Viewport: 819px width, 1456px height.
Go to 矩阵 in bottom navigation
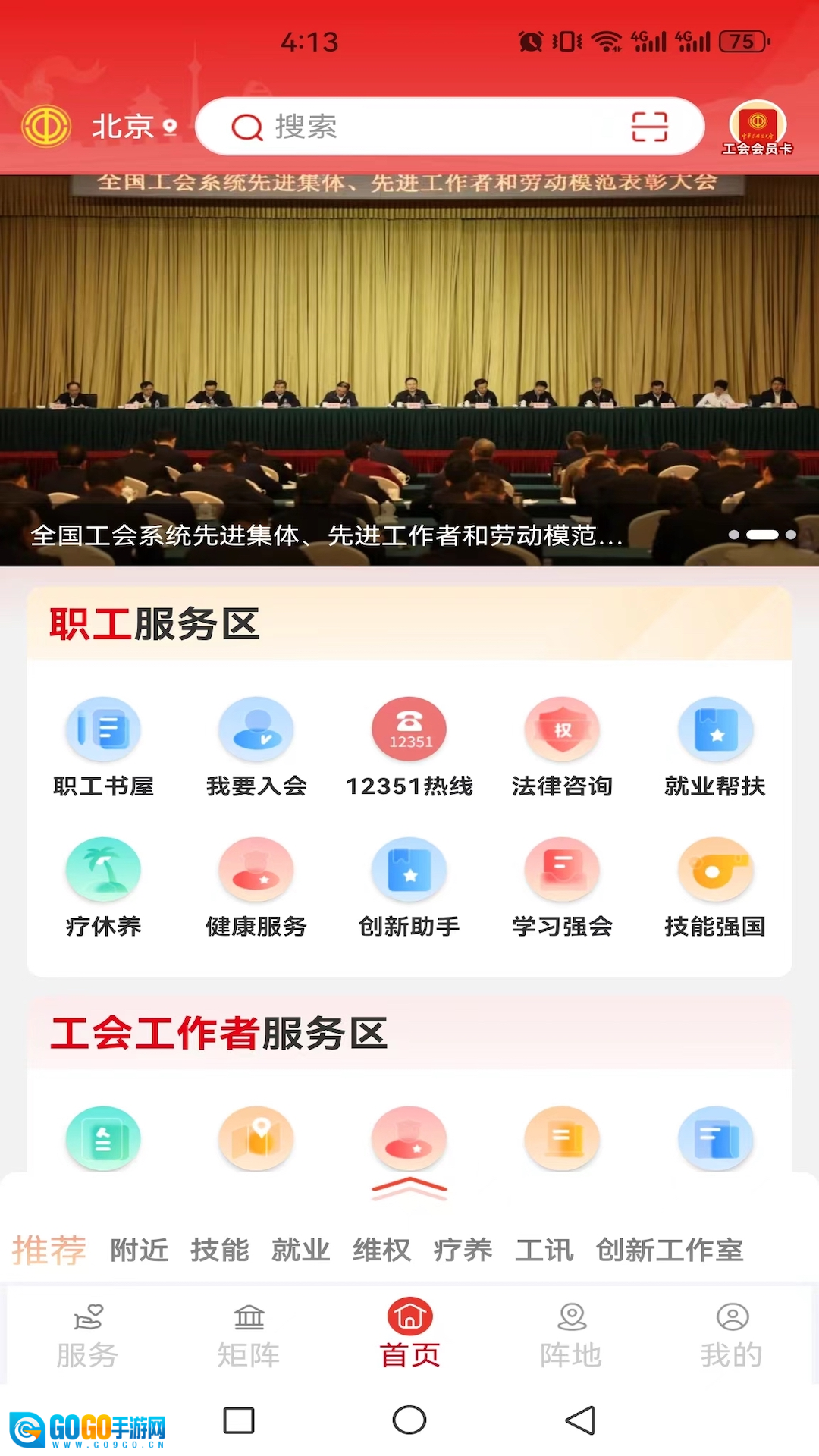249,1336
